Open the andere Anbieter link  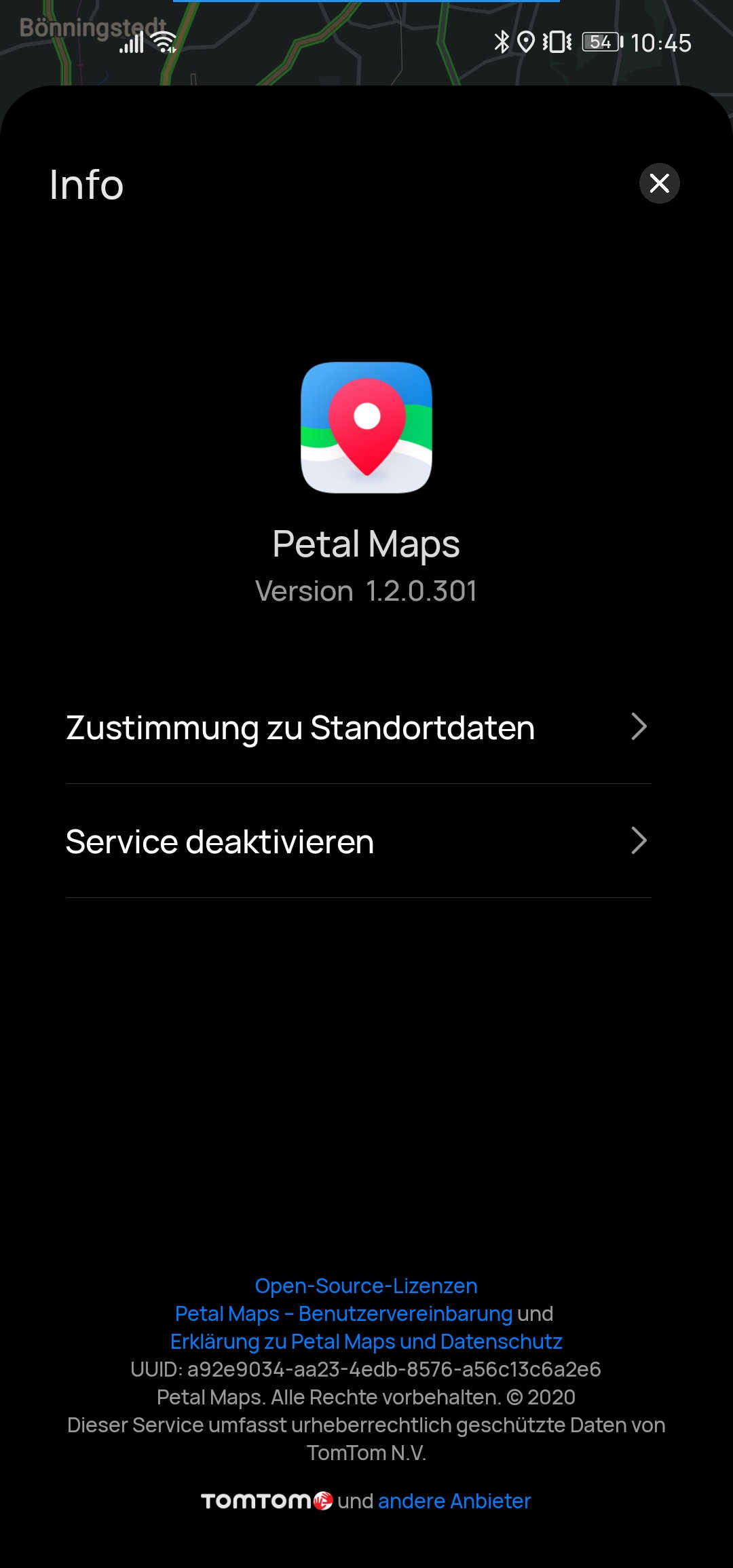454,1501
